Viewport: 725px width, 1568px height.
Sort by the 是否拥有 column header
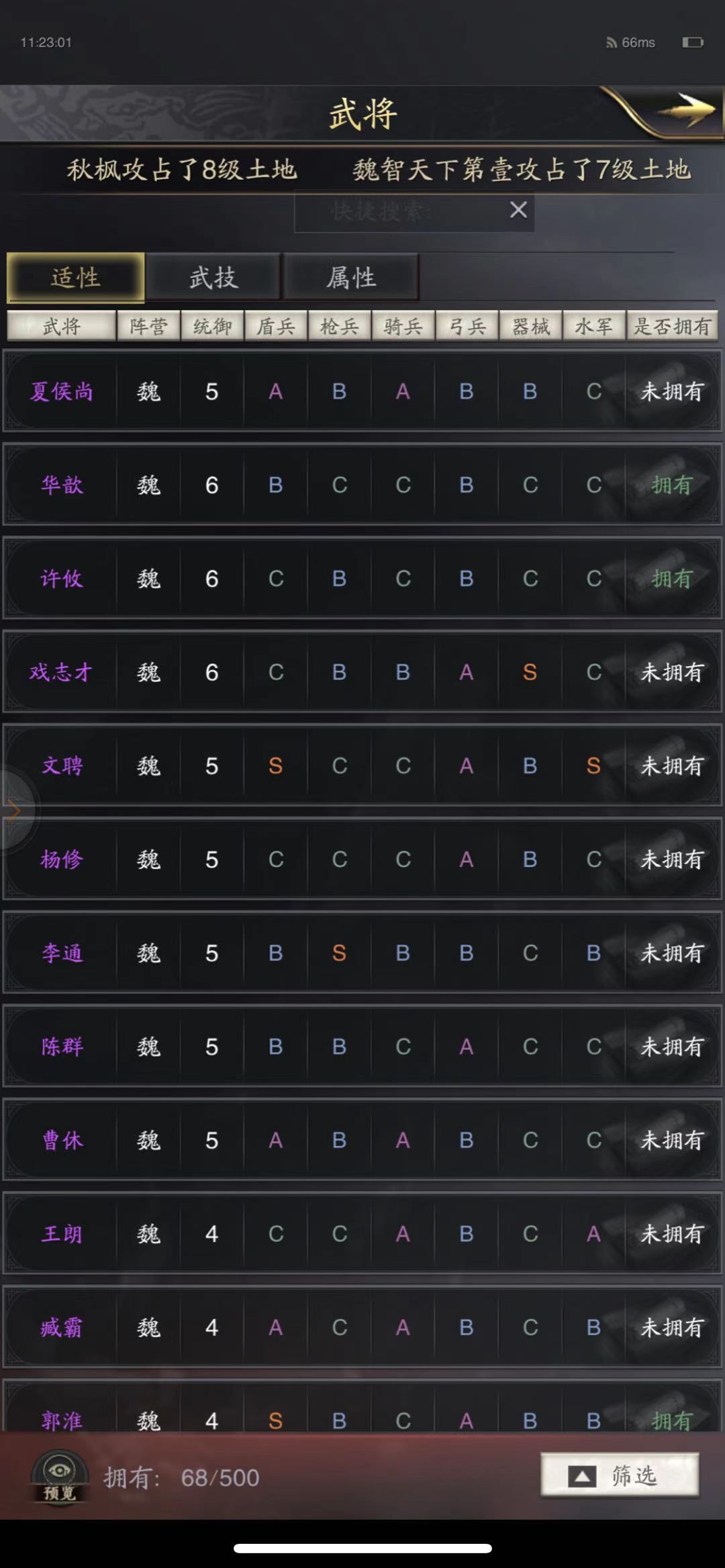pyautogui.click(x=672, y=326)
